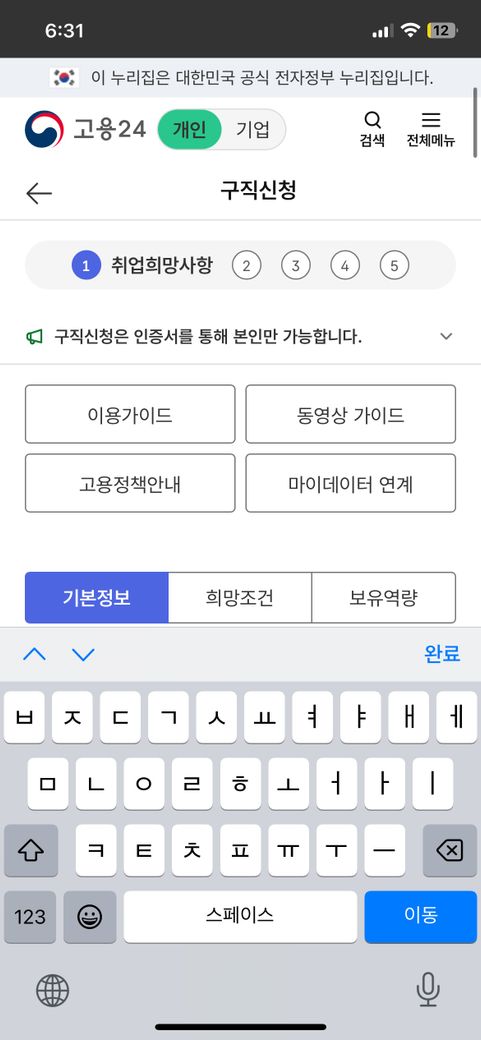Go back with the arrow beside 구직신청
Image resolution: width=481 pixels, height=1040 pixels.
tap(39, 193)
